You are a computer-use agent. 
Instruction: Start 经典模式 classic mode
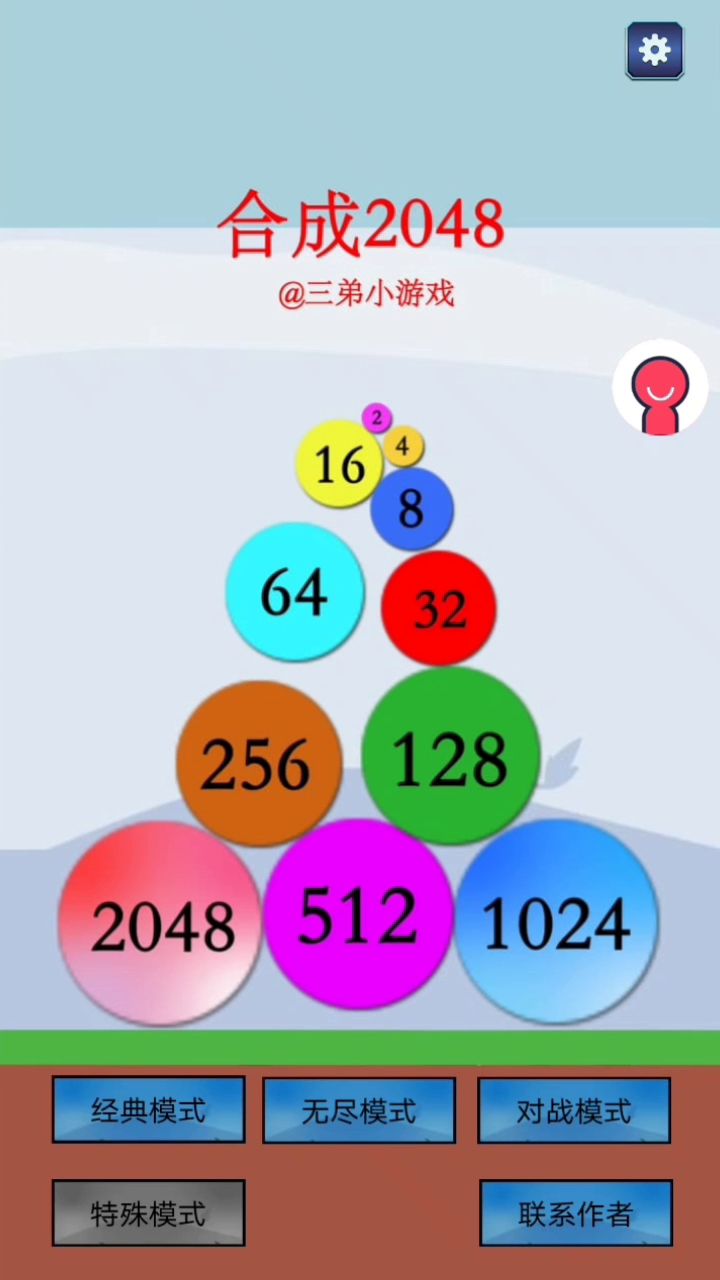pyautogui.click(x=148, y=1110)
